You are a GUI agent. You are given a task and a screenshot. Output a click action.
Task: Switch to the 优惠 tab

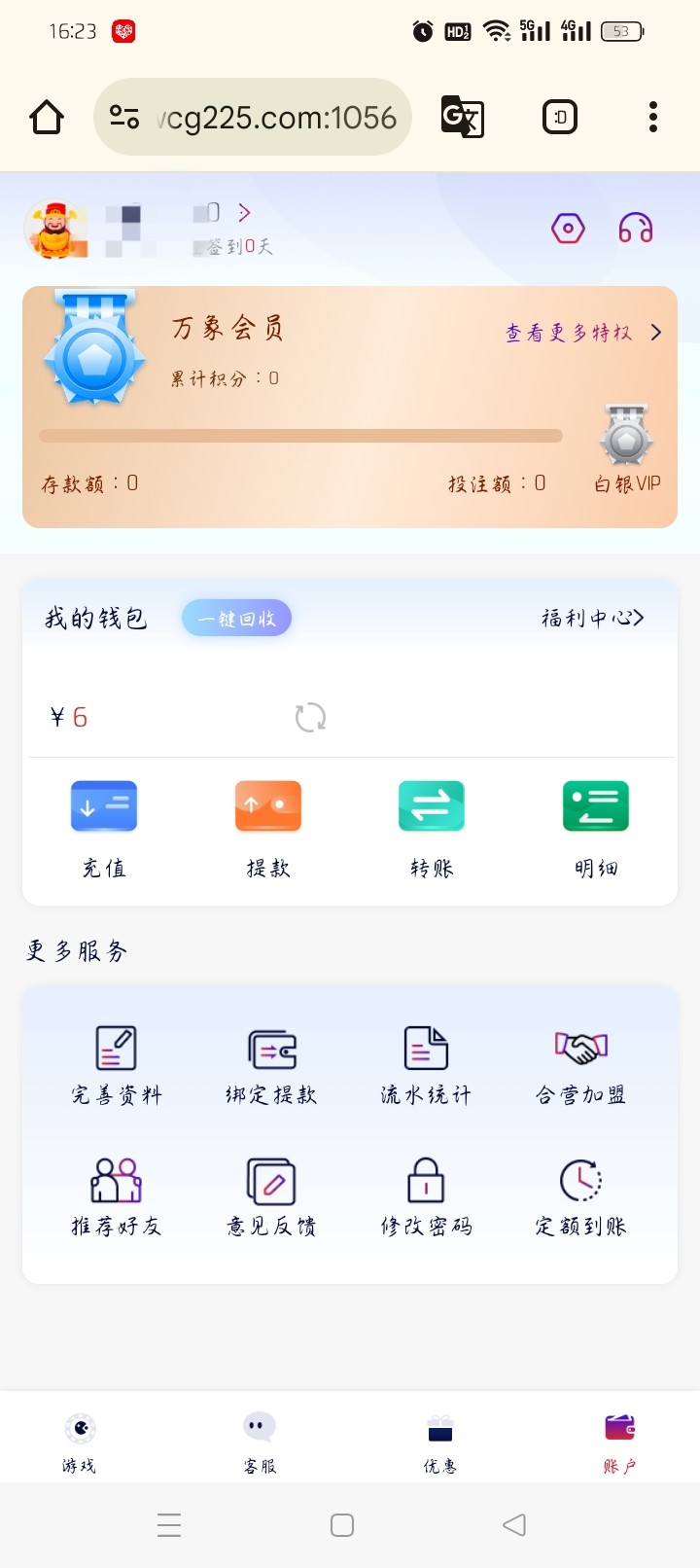click(439, 1442)
